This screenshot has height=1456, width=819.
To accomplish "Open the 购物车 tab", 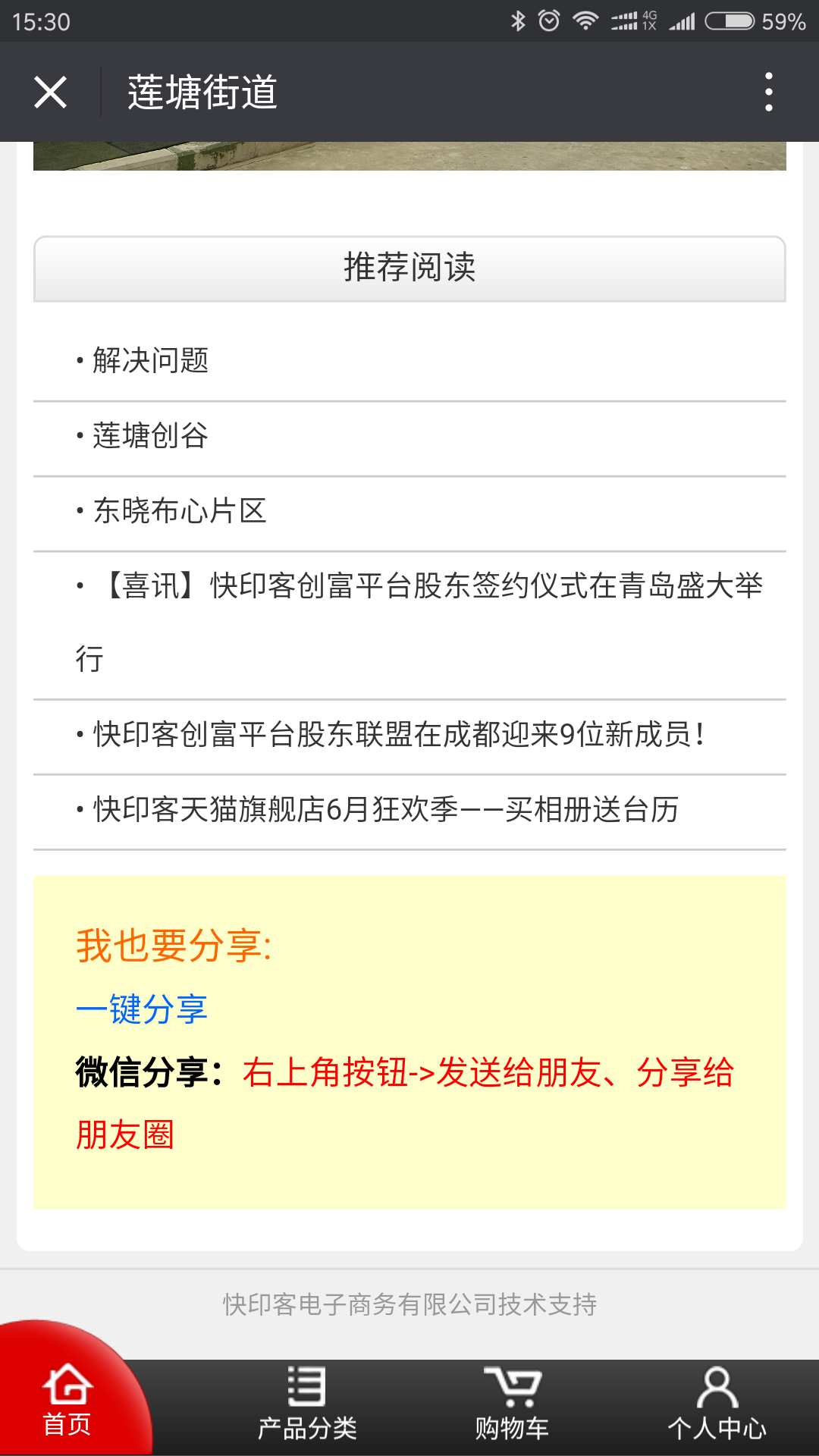I will 512,1404.
